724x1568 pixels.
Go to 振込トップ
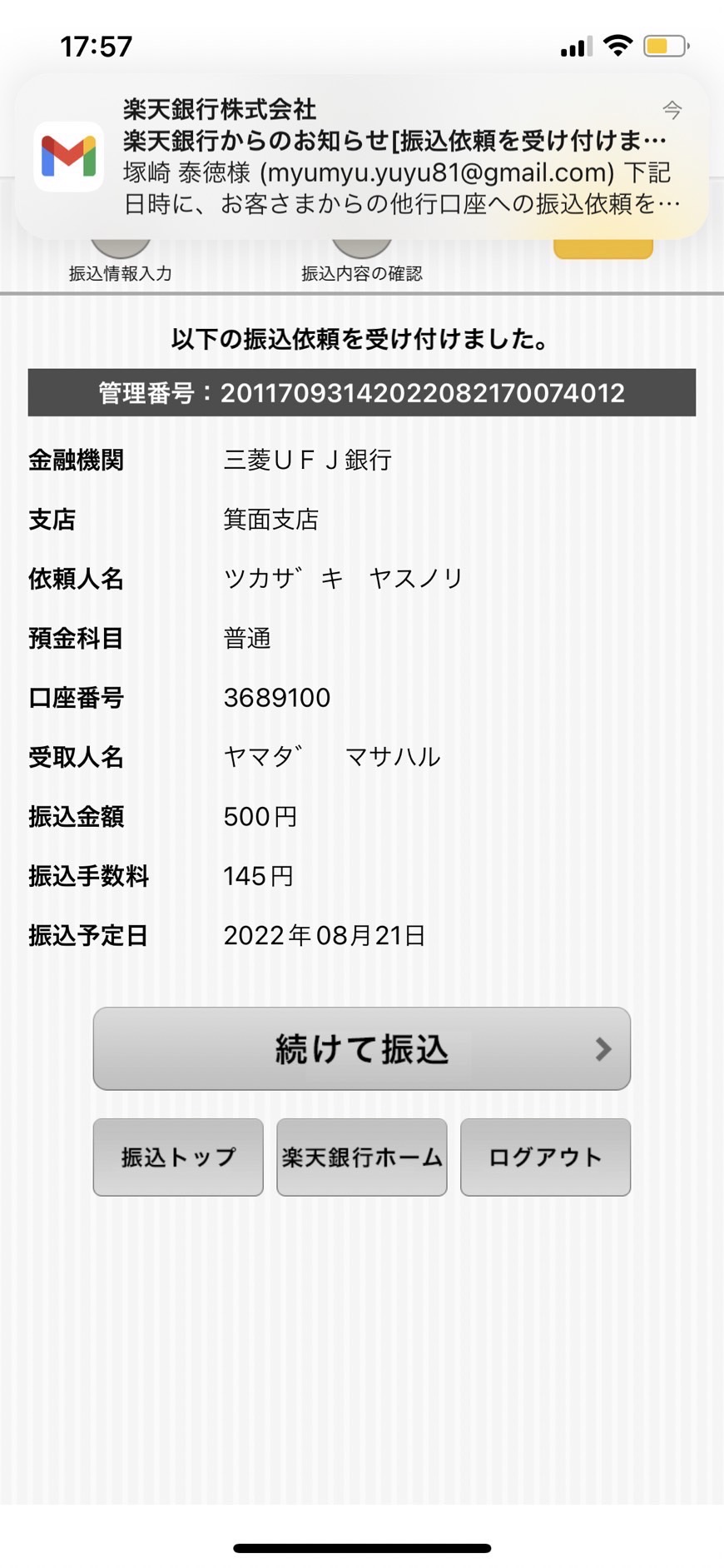point(178,1157)
